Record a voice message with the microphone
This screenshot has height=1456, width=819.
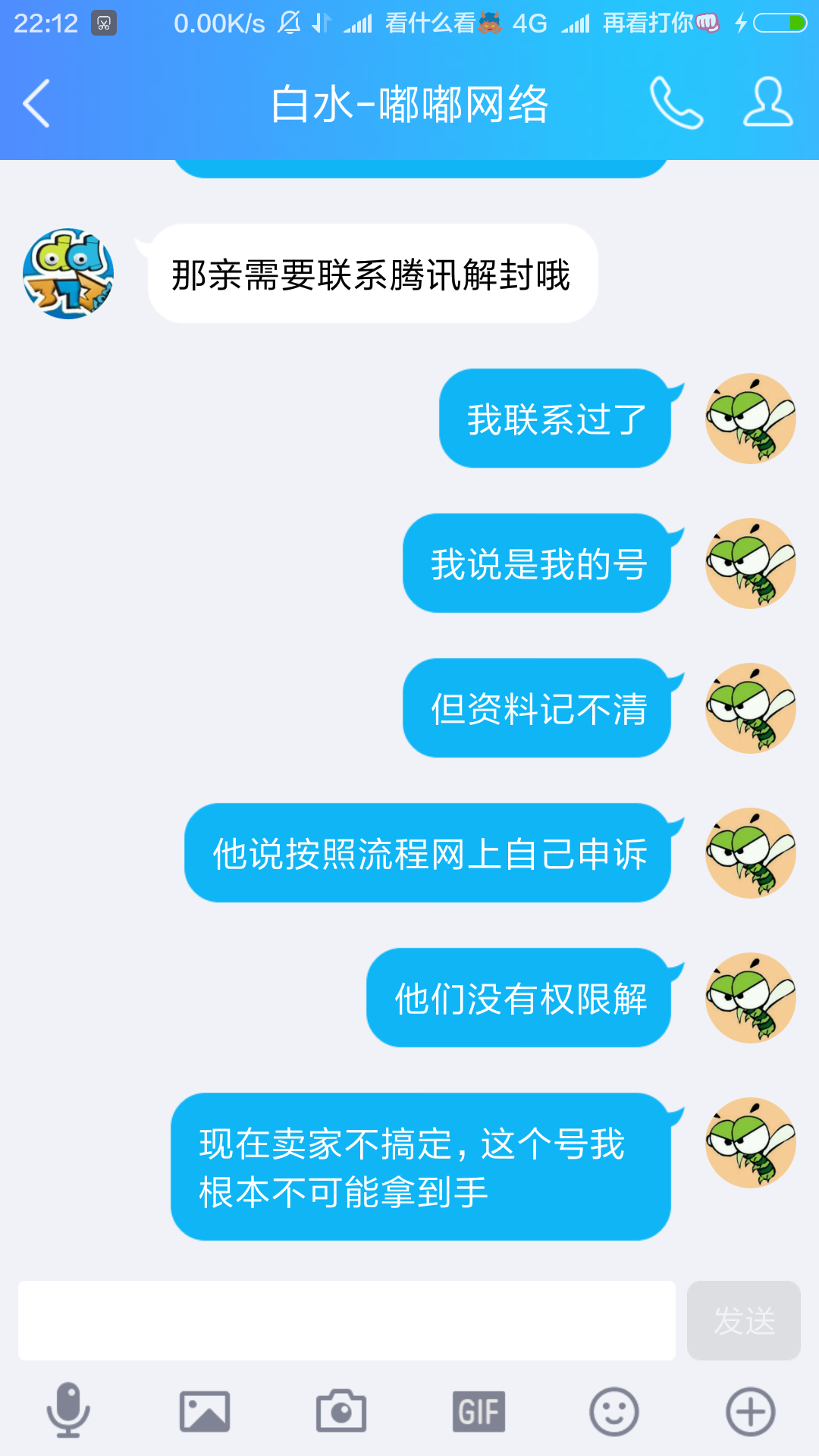68,1411
